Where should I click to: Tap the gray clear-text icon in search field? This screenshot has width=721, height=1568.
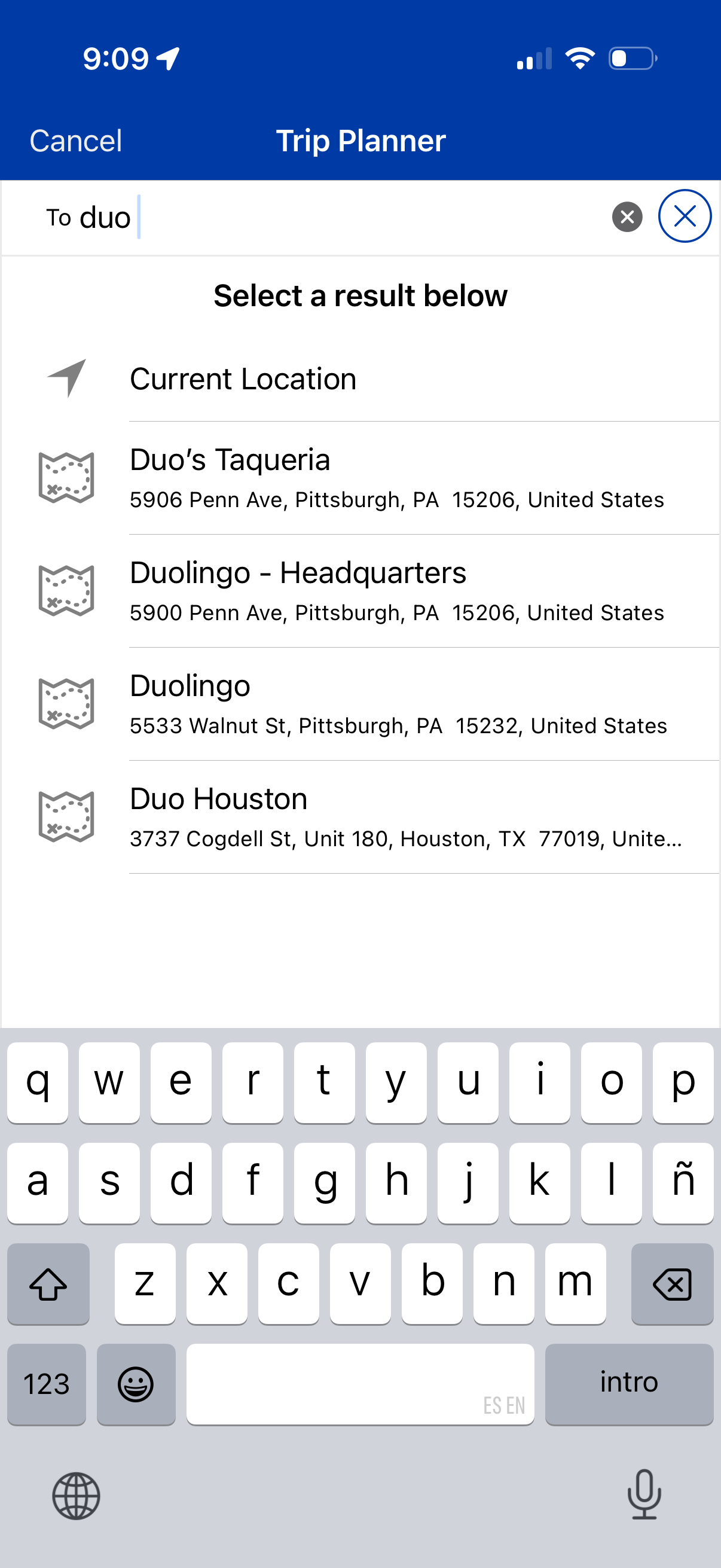[x=627, y=217]
